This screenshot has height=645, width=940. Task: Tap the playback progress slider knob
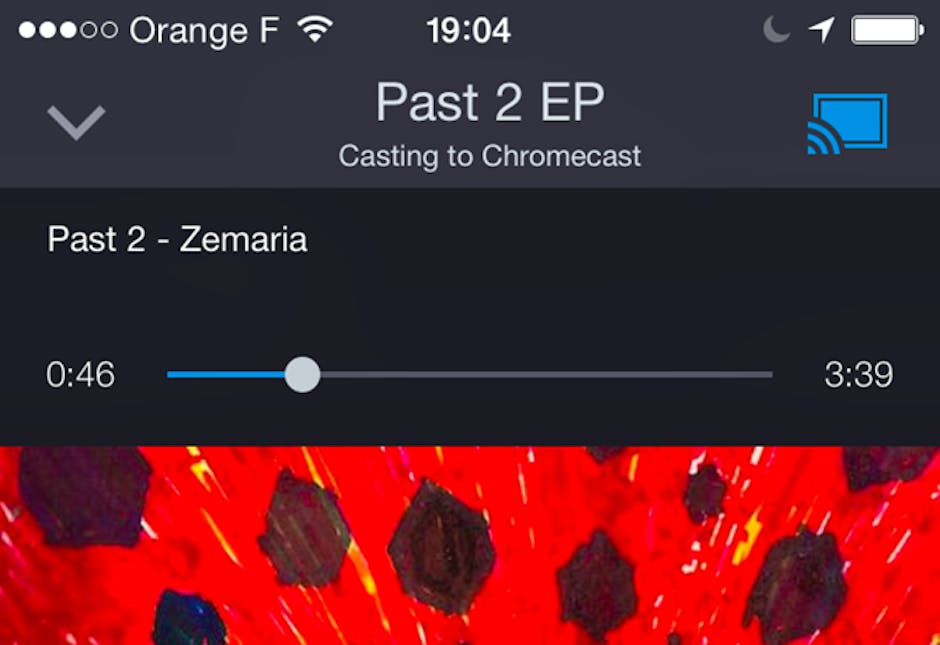click(x=302, y=375)
